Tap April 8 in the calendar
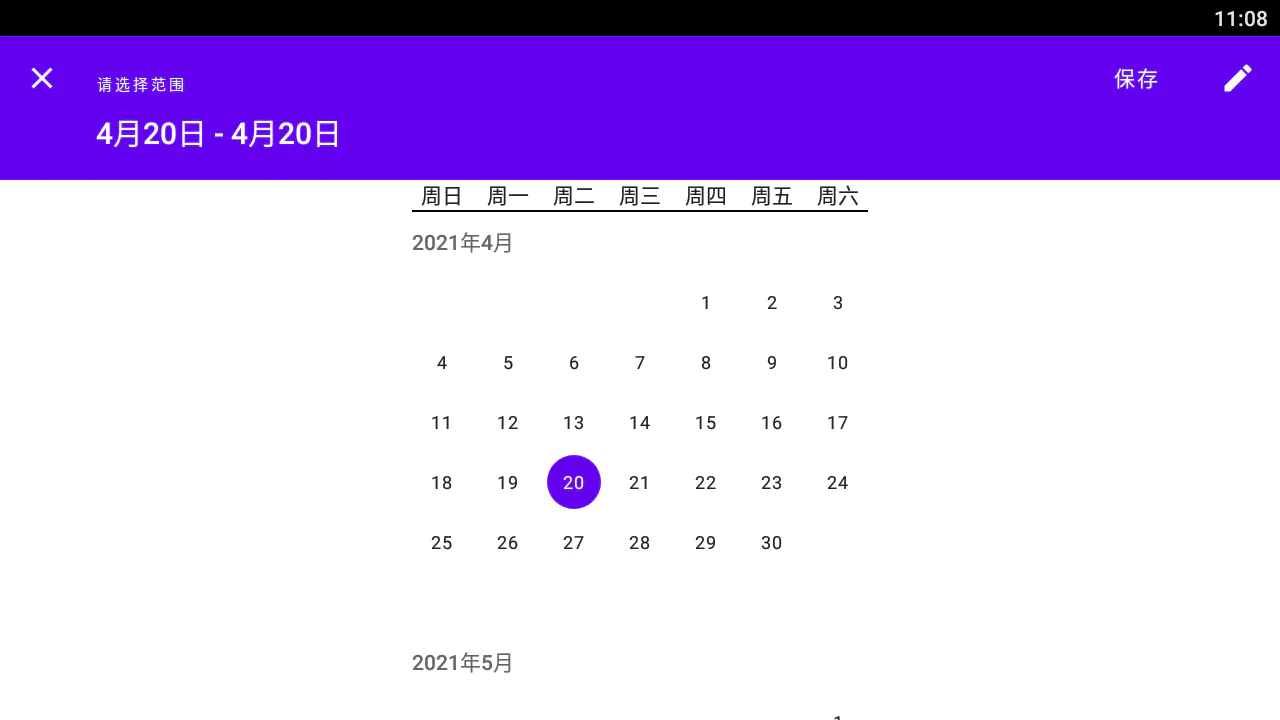The height and width of the screenshot is (720, 1280). click(x=706, y=363)
